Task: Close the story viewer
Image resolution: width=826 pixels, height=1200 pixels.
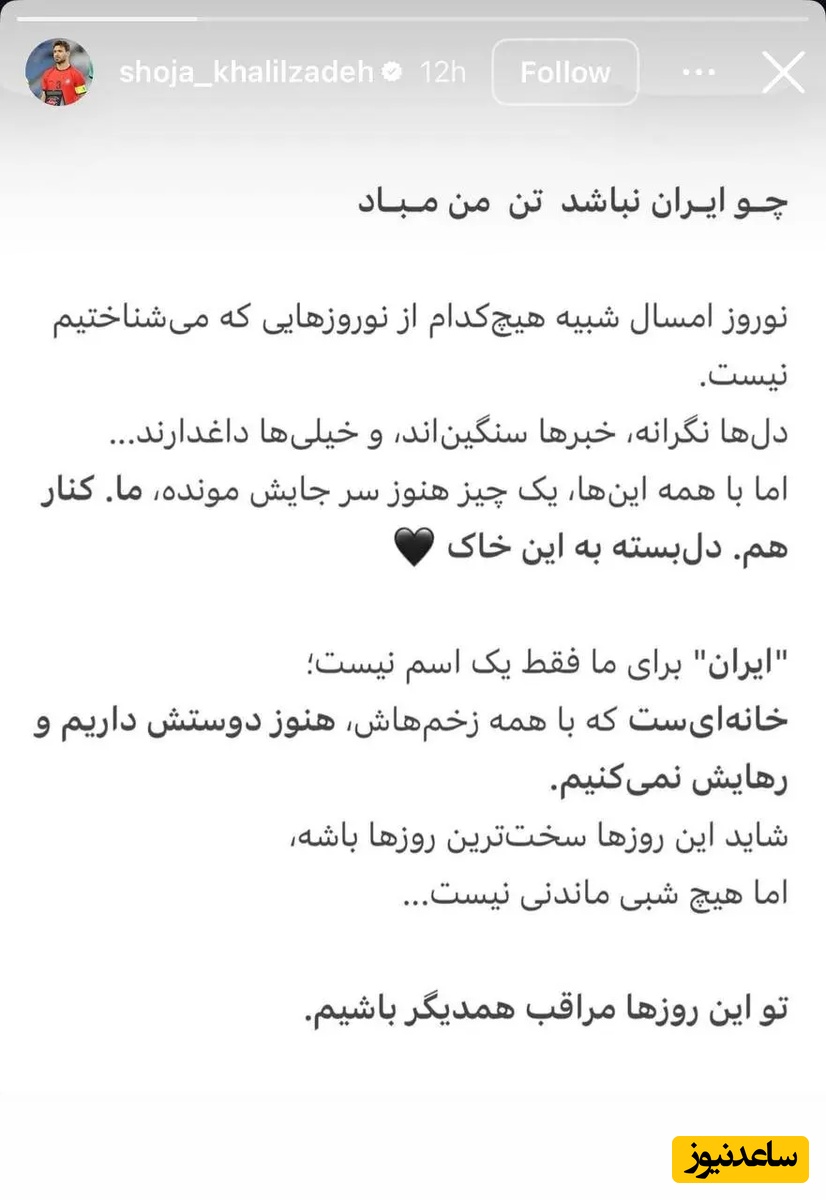Action: (782, 73)
